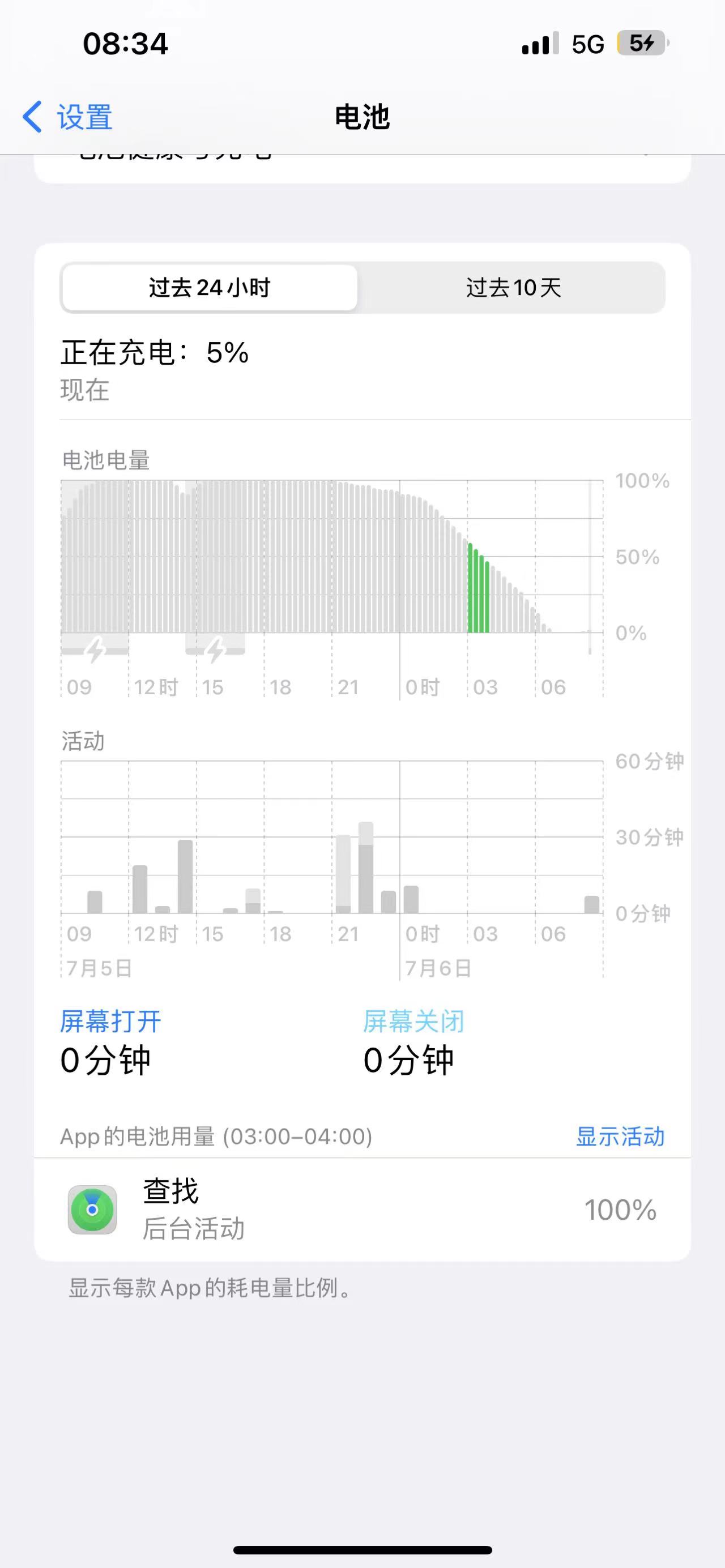Tap the 21 o'clock bar in 活动 chart
Viewport: 725px width, 1568px height.
[x=343, y=874]
